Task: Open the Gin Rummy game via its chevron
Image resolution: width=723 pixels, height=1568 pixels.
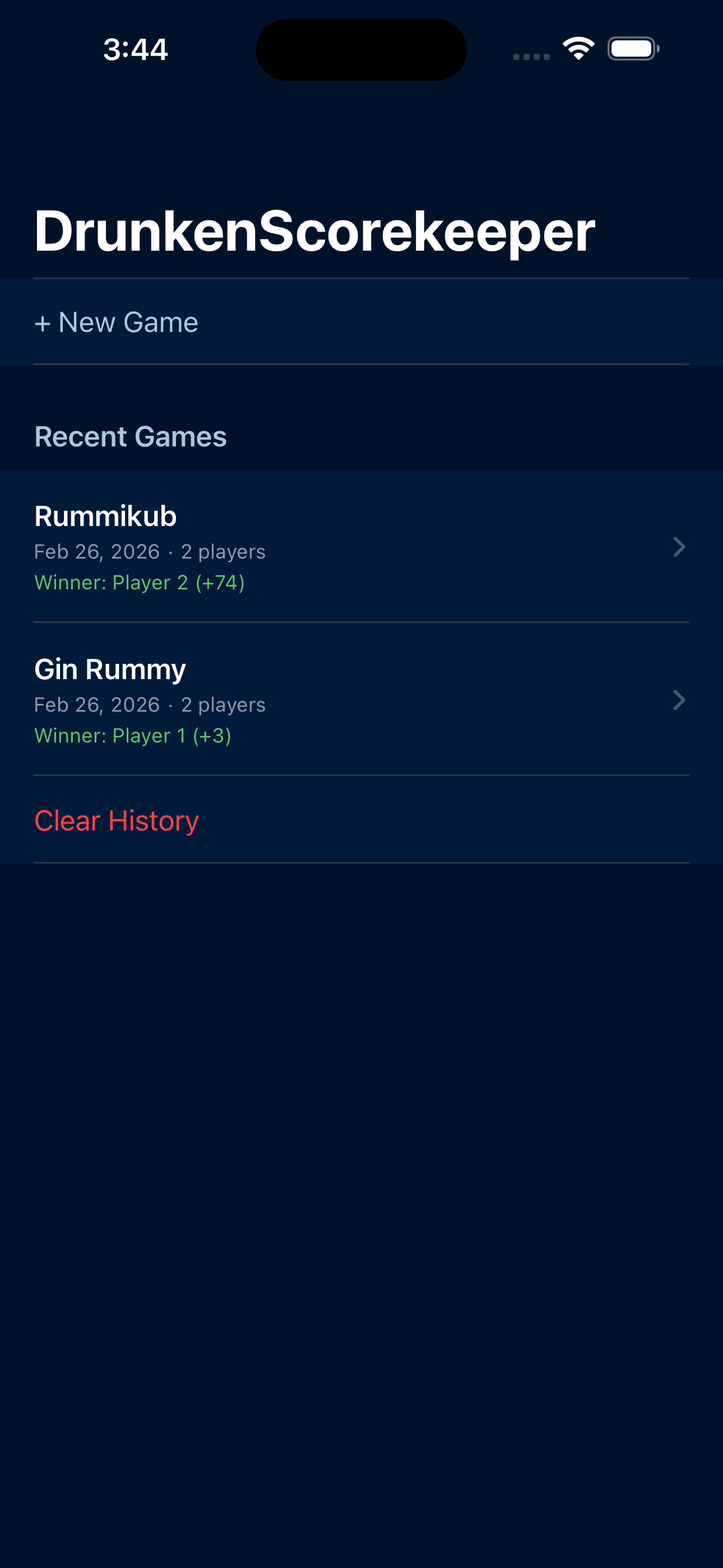Action: tap(679, 700)
